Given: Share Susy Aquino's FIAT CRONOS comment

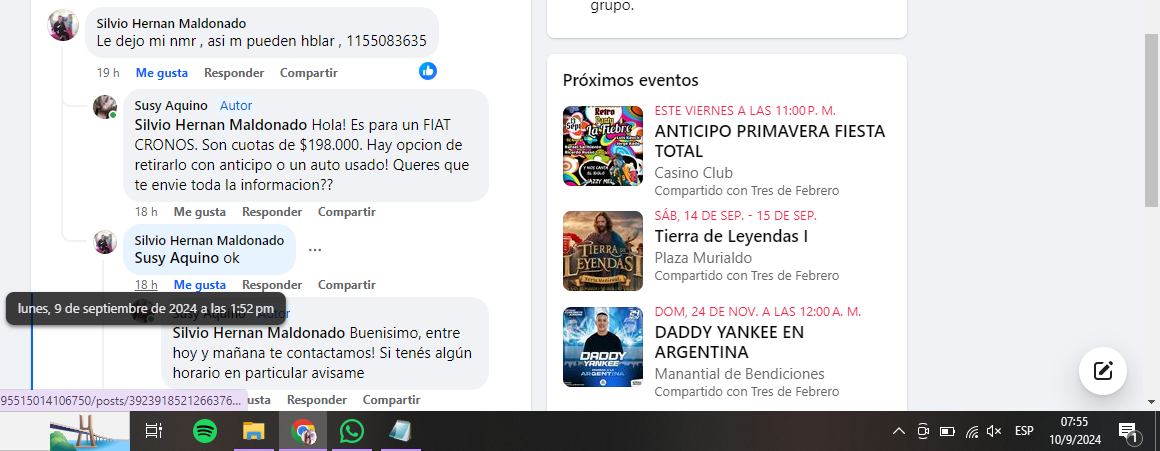Looking at the screenshot, I should (x=346, y=212).
